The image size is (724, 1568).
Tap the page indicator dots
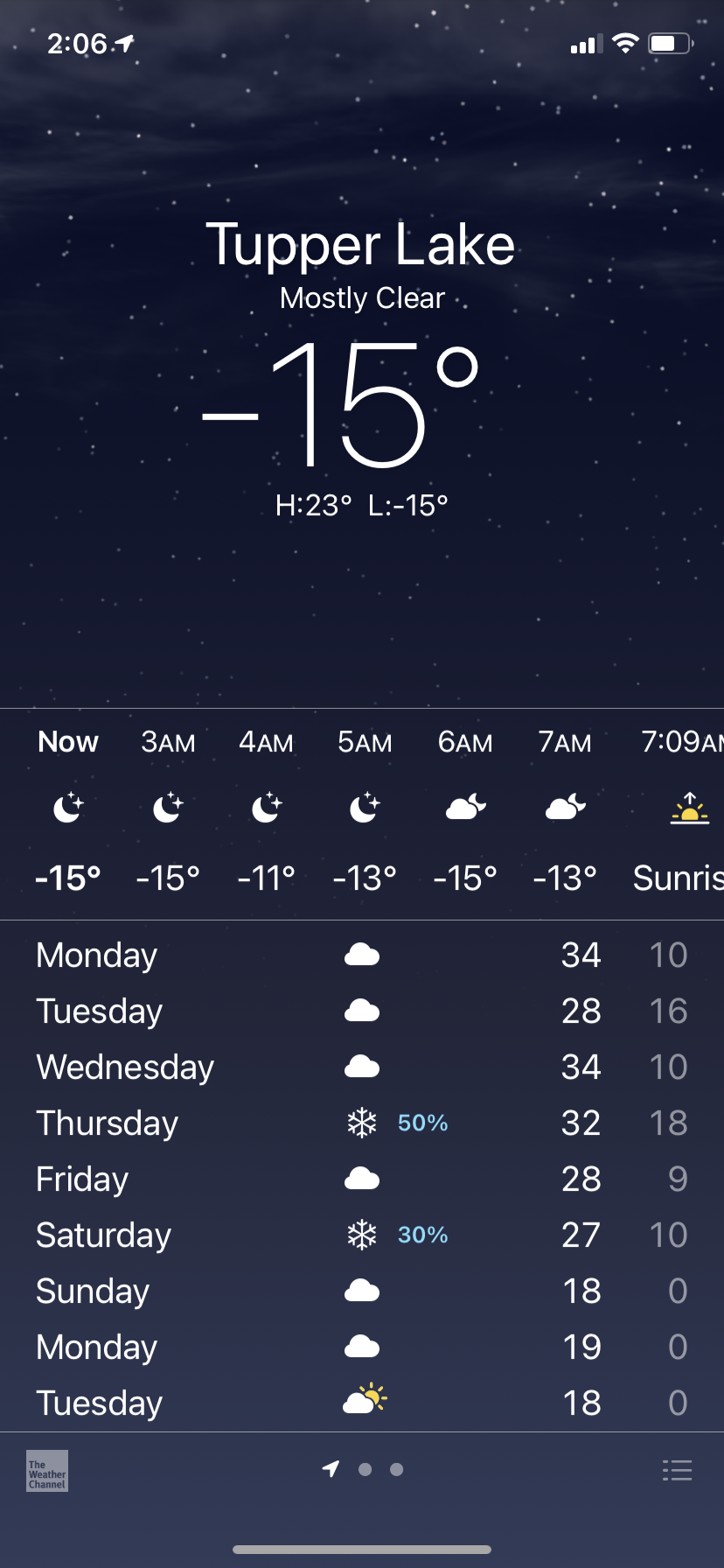363,1469
